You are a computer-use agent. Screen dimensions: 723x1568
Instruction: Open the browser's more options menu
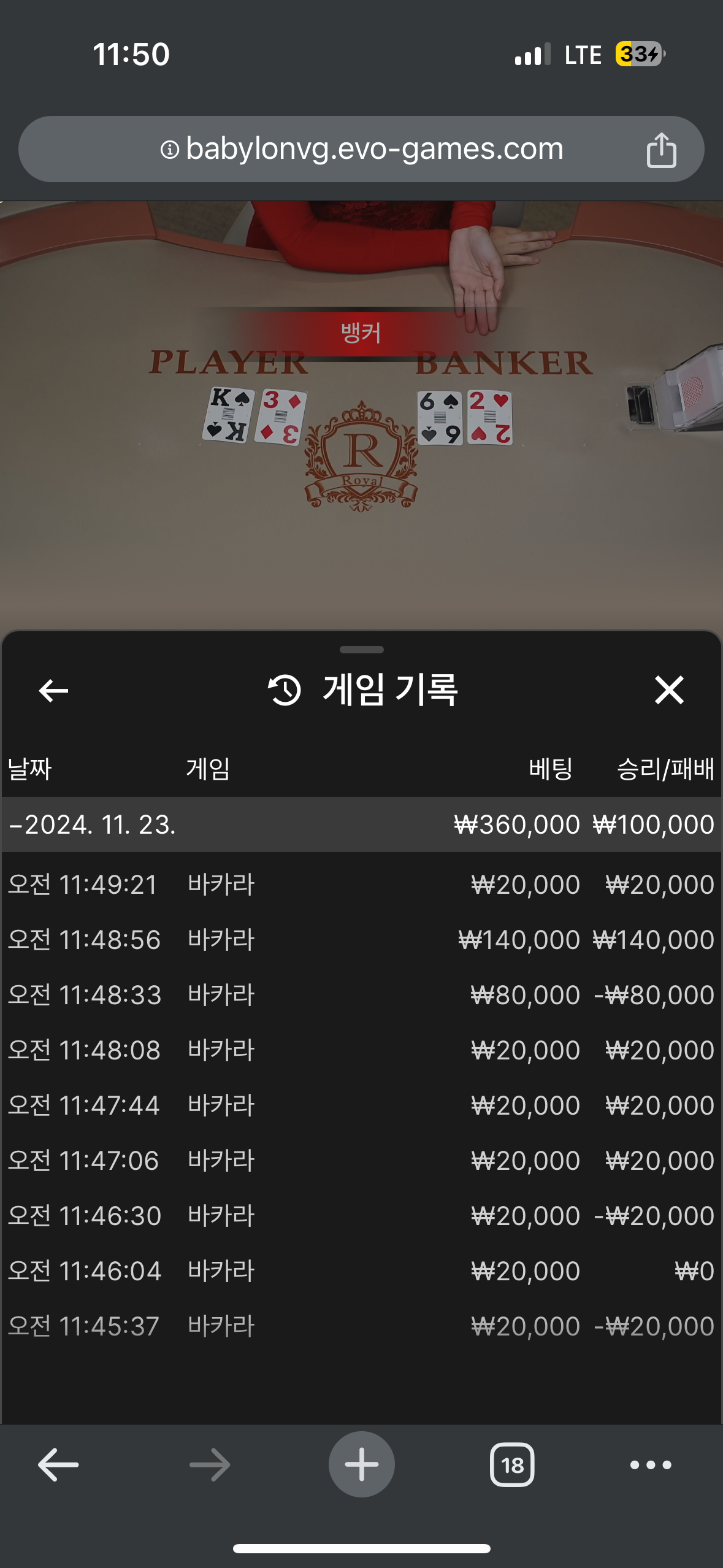(x=651, y=1465)
